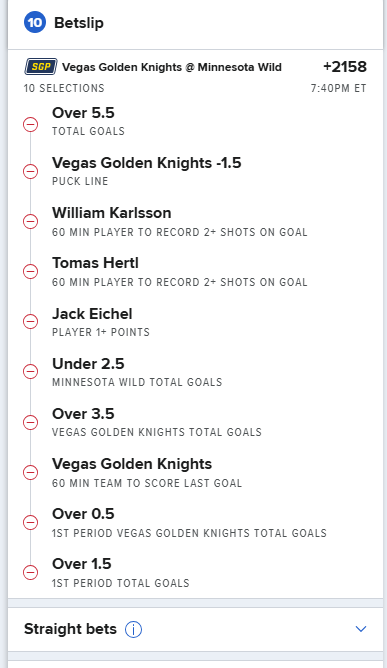Screen dimensions: 387x668
Task: Remove Jack Eichel 1+ points selection
Action: 30,322
